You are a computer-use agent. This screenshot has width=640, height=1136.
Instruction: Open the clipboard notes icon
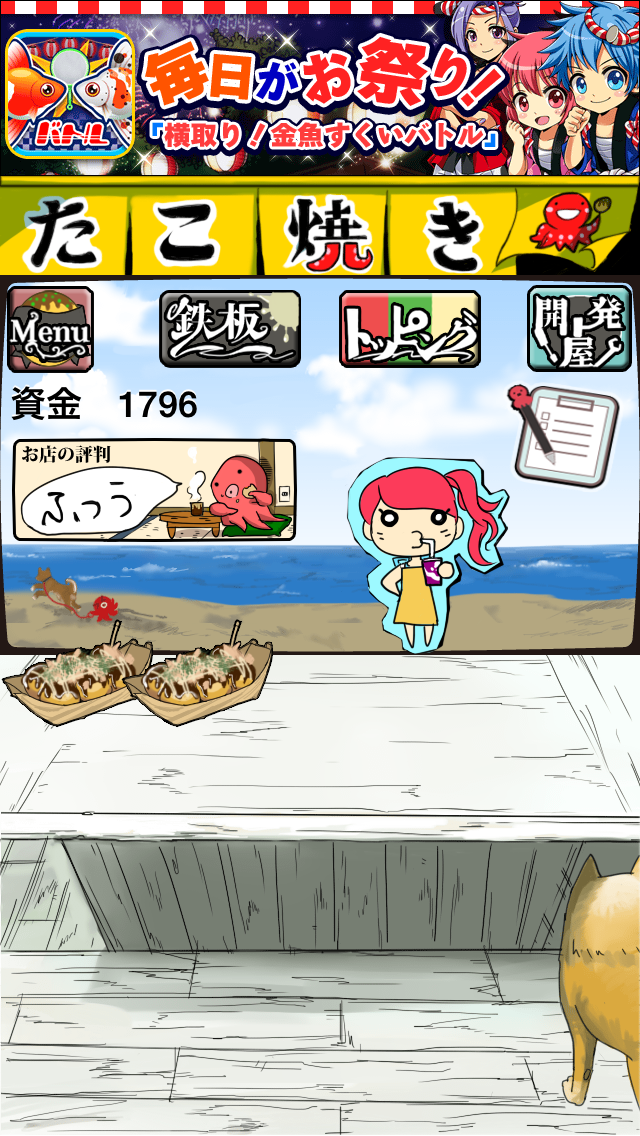[560, 437]
